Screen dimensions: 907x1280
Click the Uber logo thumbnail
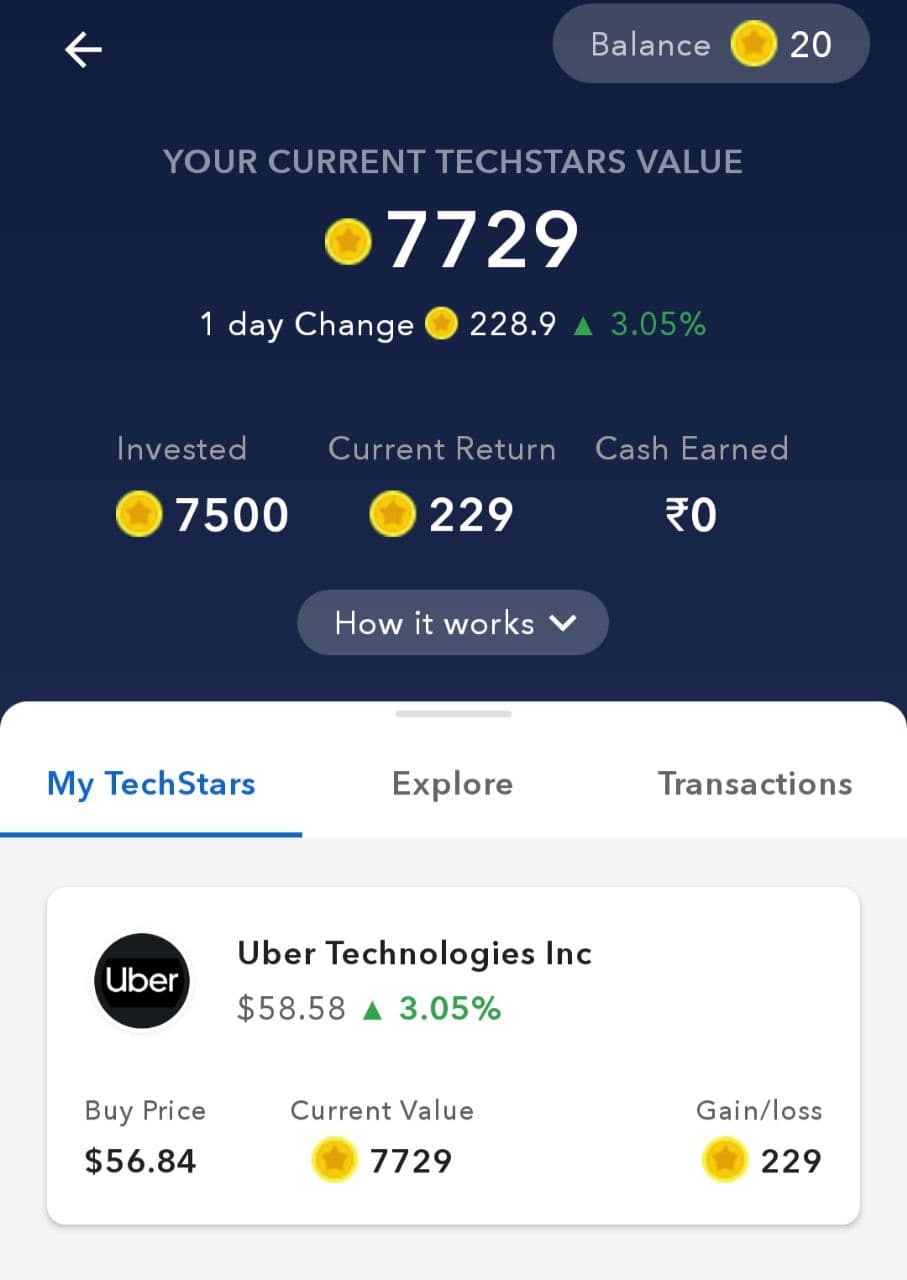click(x=141, y=980)
